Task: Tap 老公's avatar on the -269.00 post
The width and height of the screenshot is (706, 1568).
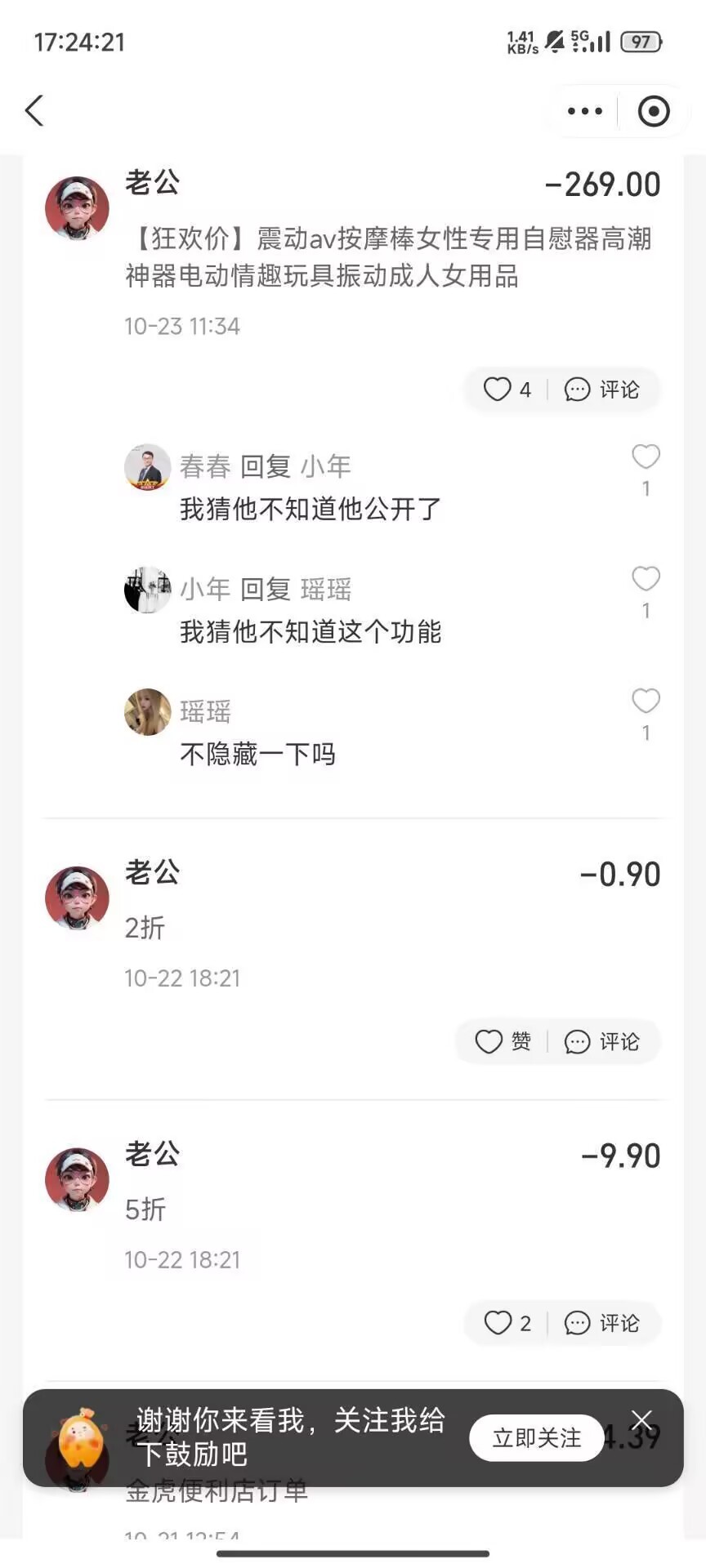Action: [76, 207]
